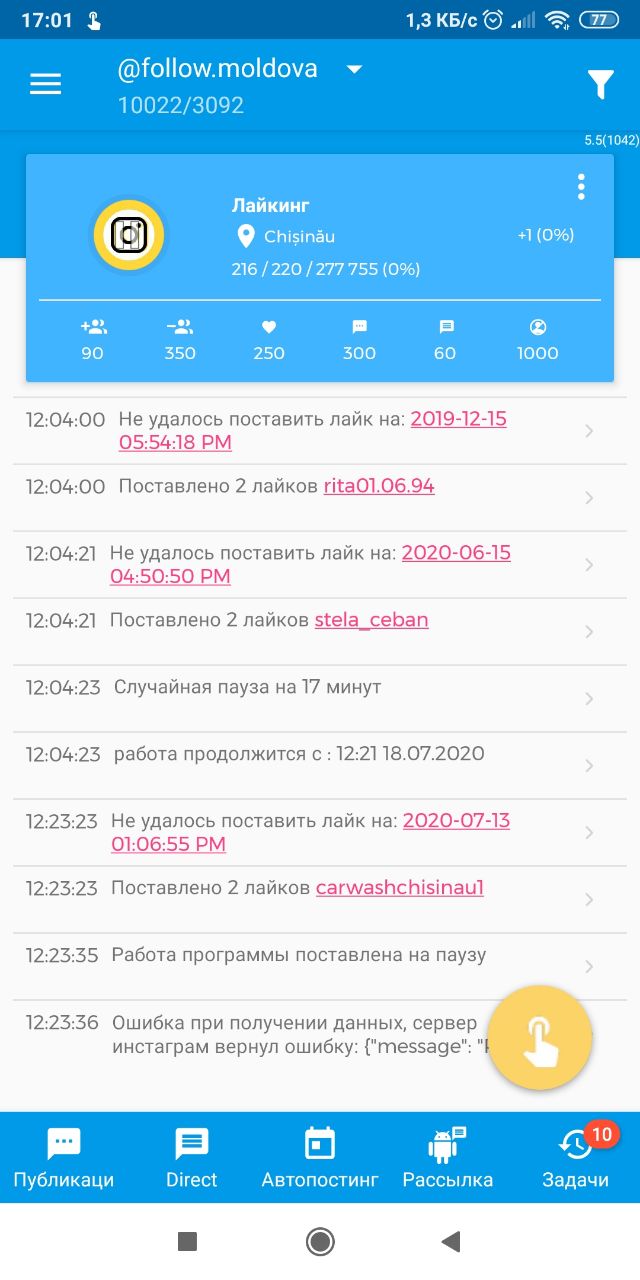This screenshot has width=640, height=1280.
Task: Open the Лайкинг card overflow menu
Action: point(581,187)
